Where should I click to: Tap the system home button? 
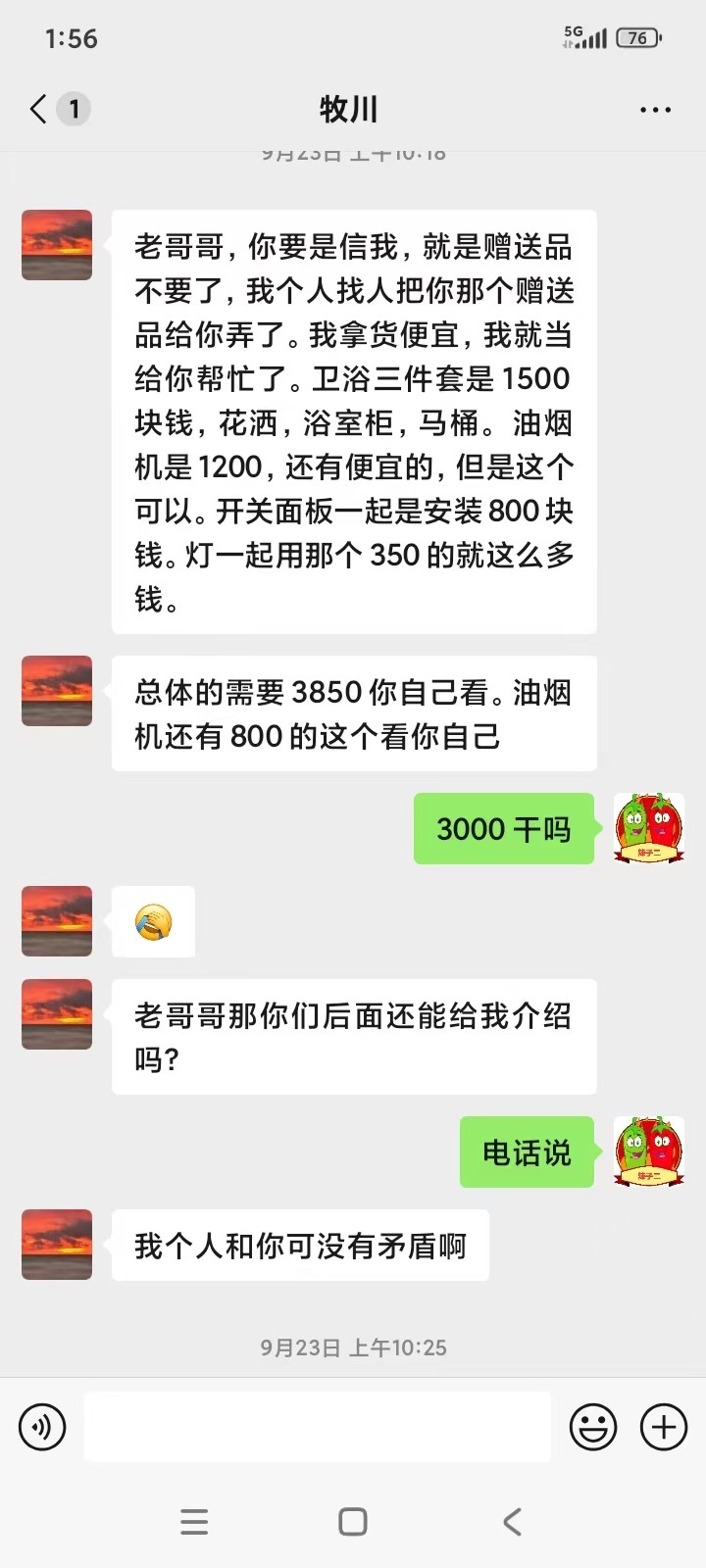(x=353, y=1522)
